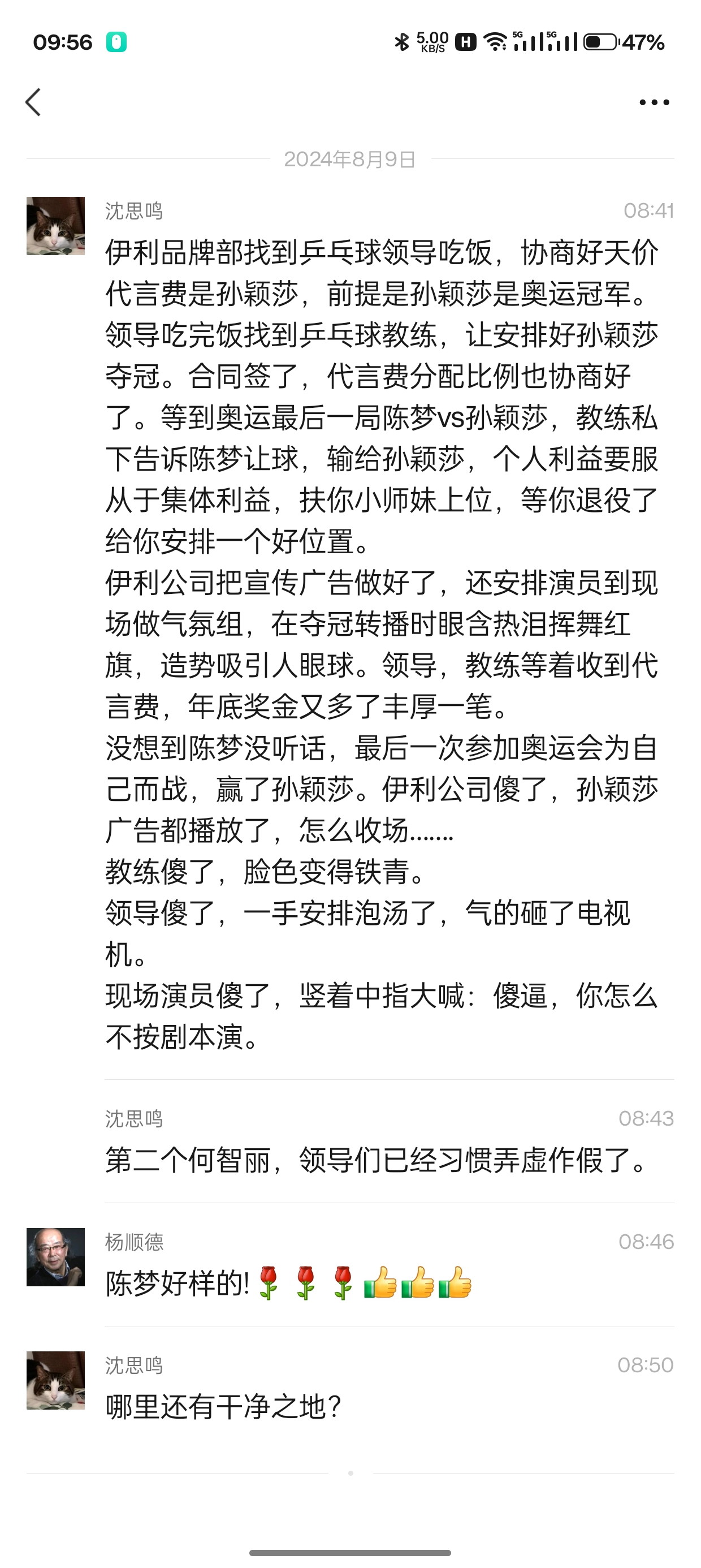Open 沈思鸣's avatar beside the 08:50 message
The width and height of the screenshot is (701, 1568).
pyautogui.click(x=55, y=1380)
